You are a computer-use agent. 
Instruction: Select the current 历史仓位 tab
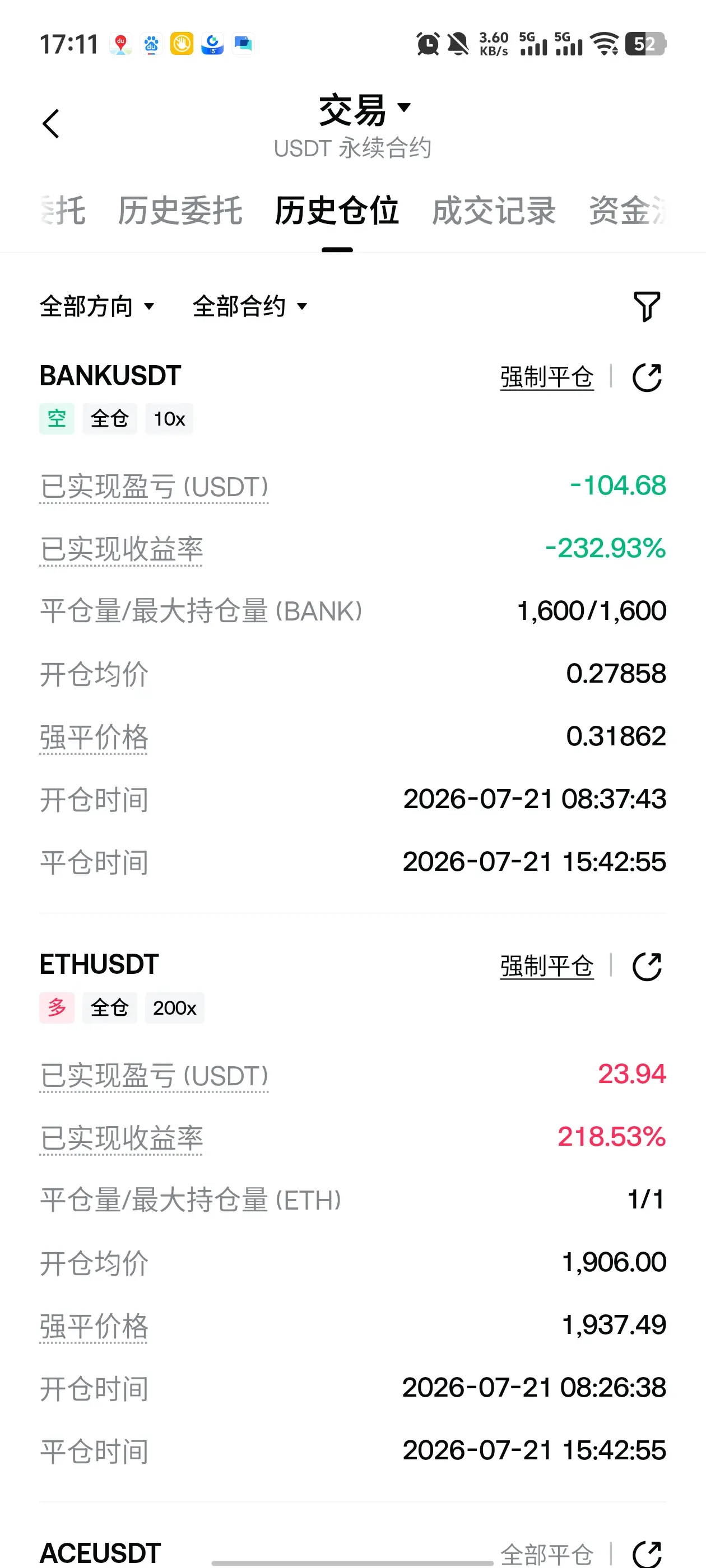(337, 211)
